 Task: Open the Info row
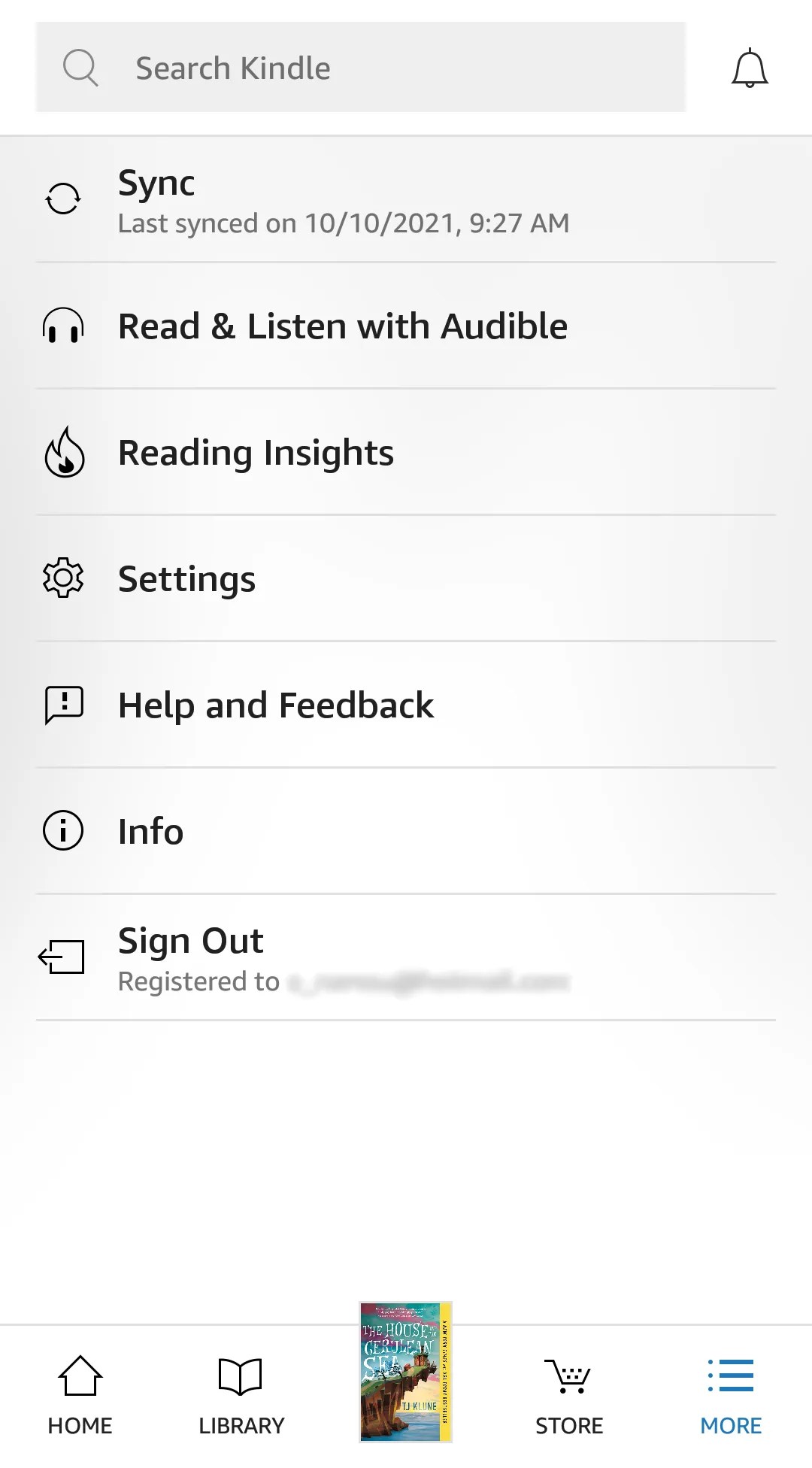pyautogui.click(x=406, y=832)
